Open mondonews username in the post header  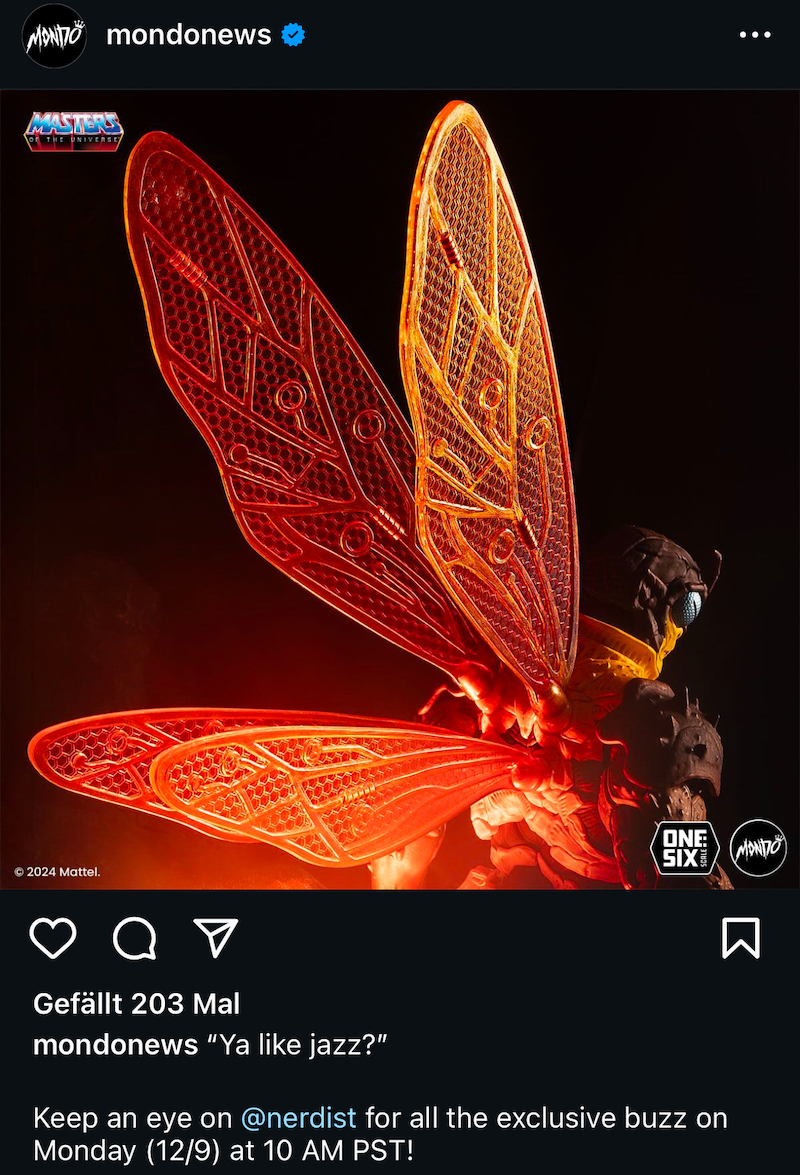[188, 35]
